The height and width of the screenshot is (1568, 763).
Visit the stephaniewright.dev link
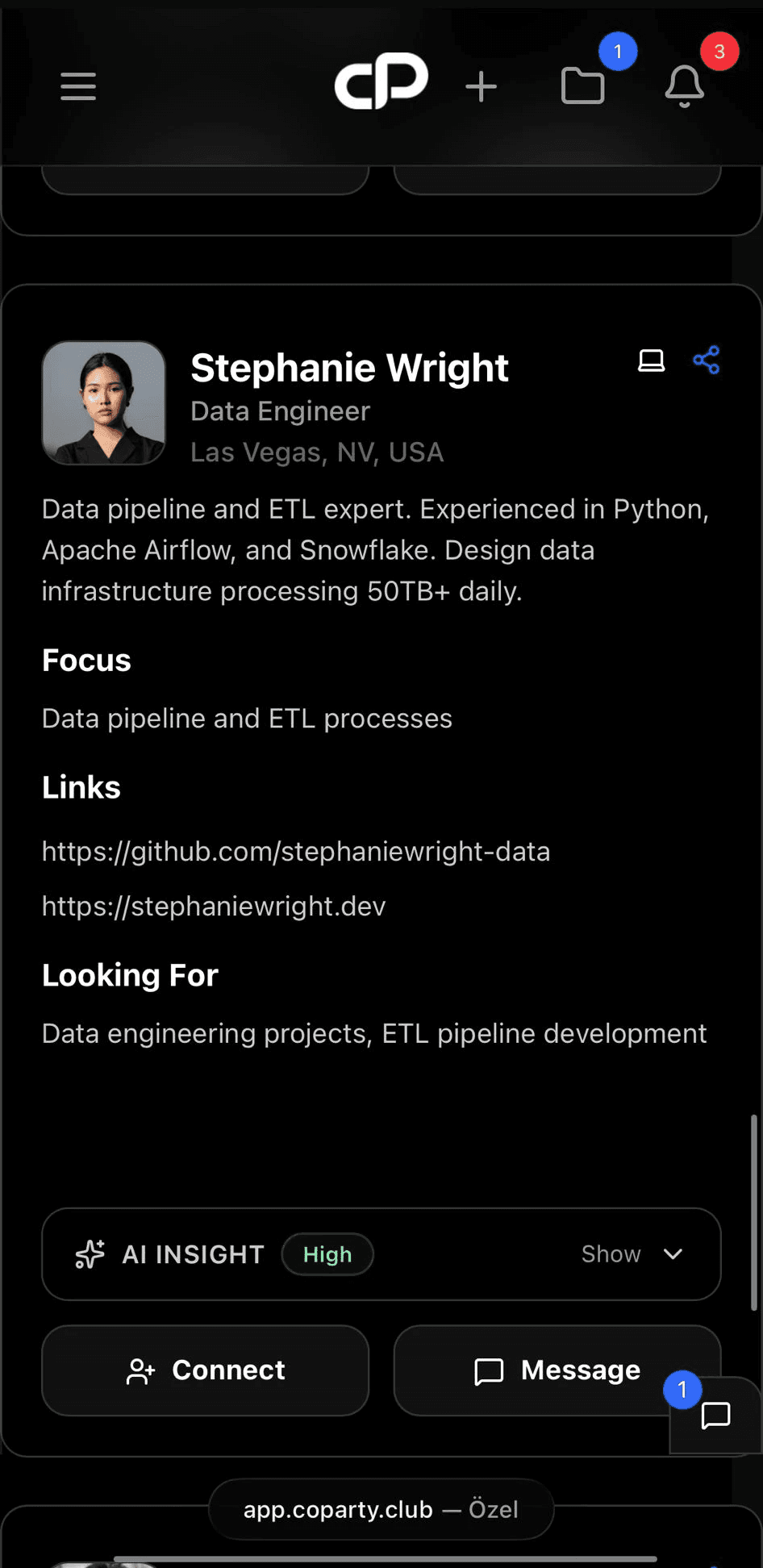click(214, 907)
